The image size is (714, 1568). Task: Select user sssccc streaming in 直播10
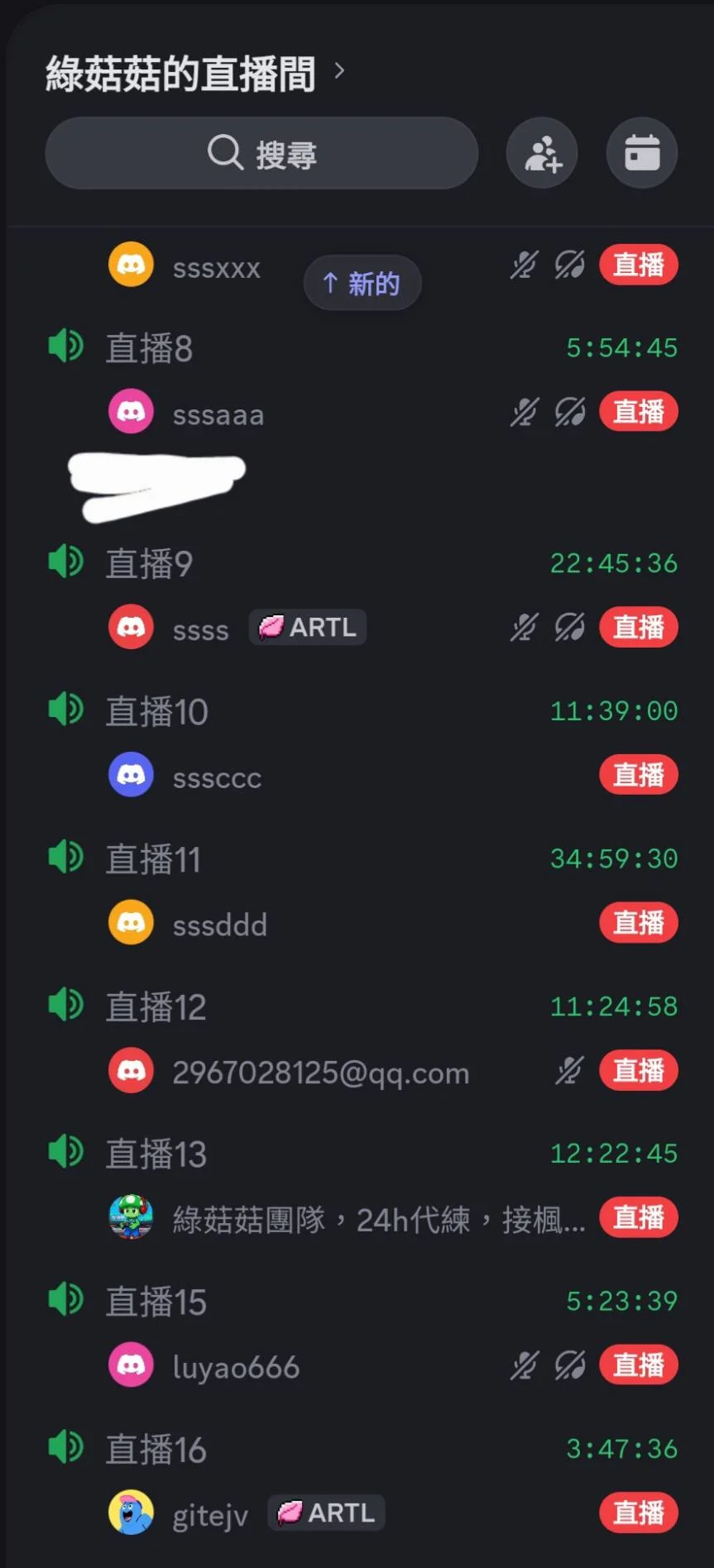point(217,777)
